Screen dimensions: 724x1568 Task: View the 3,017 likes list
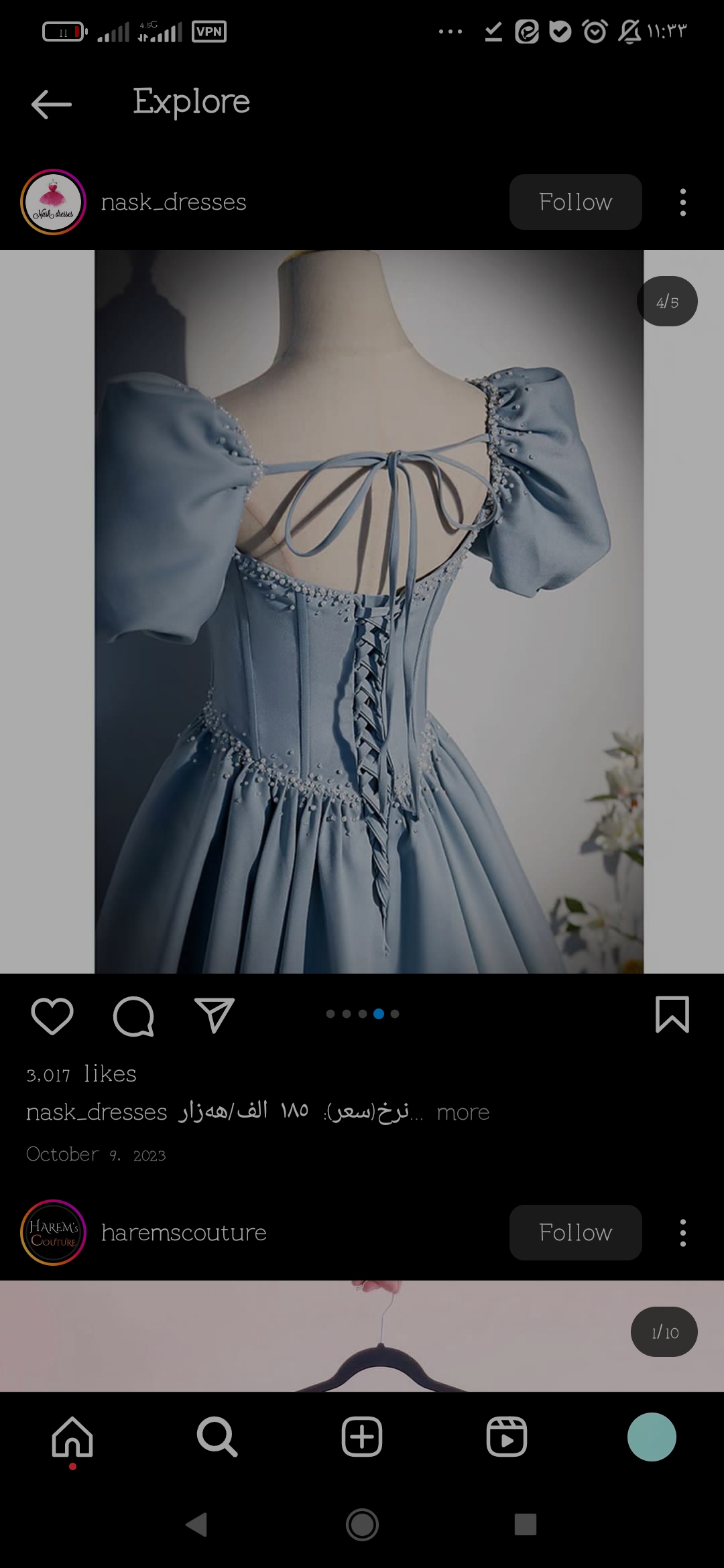(81, 1073)
